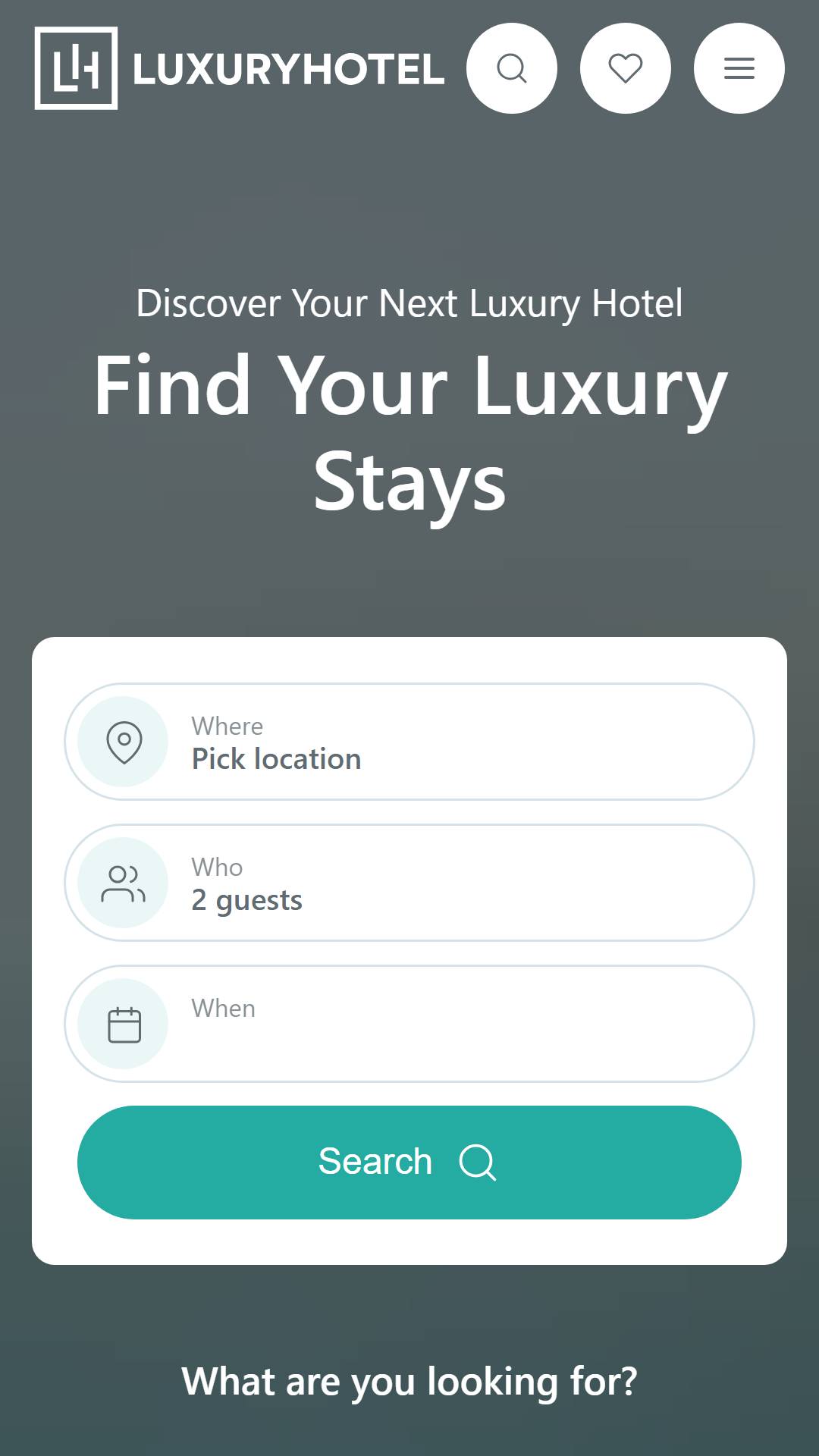Change the guest count in Who field
This screenshot has width=819, height=1456.
(409, 883)
